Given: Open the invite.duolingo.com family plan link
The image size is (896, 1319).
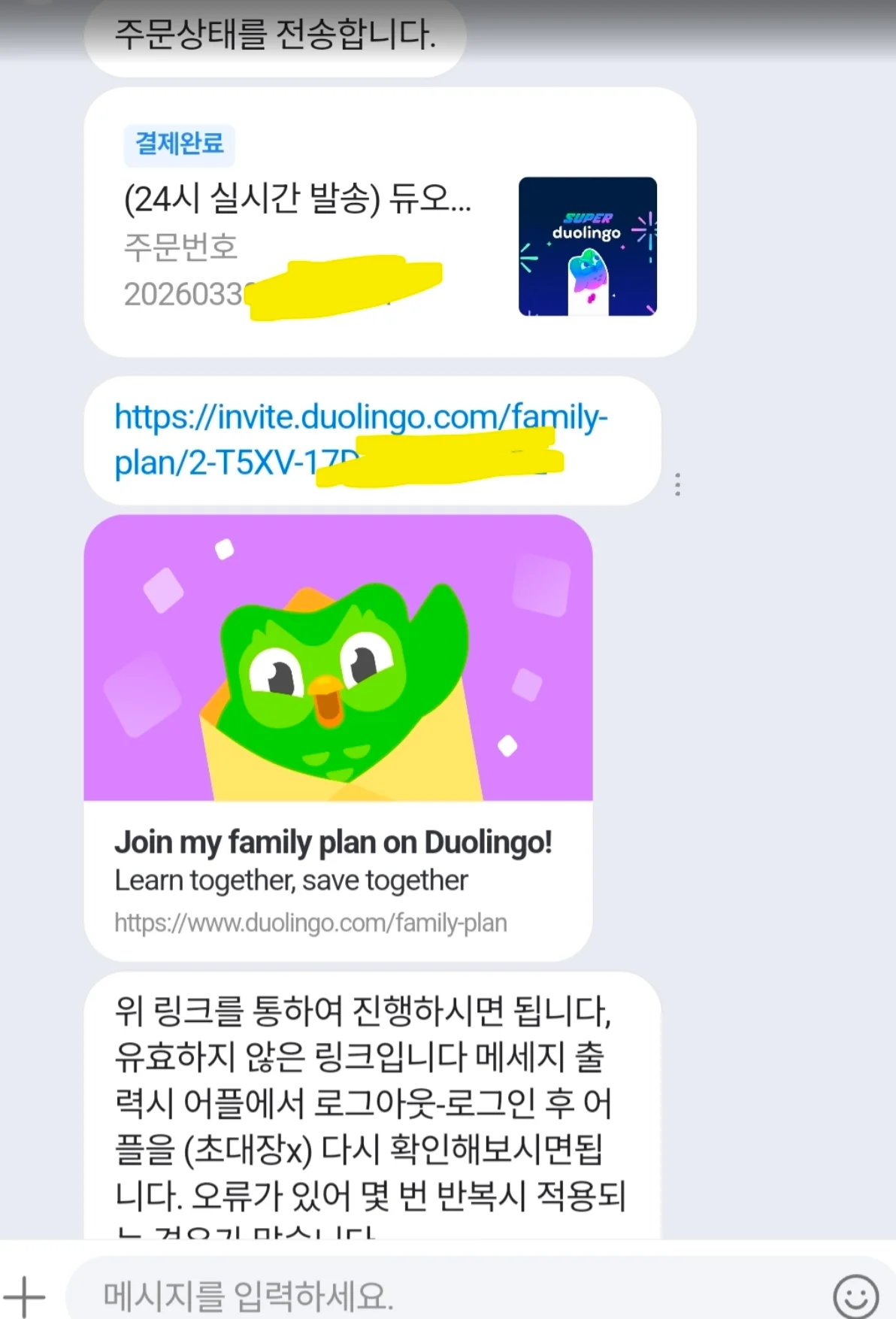Looking at the screenshot, I should (361, 440).
